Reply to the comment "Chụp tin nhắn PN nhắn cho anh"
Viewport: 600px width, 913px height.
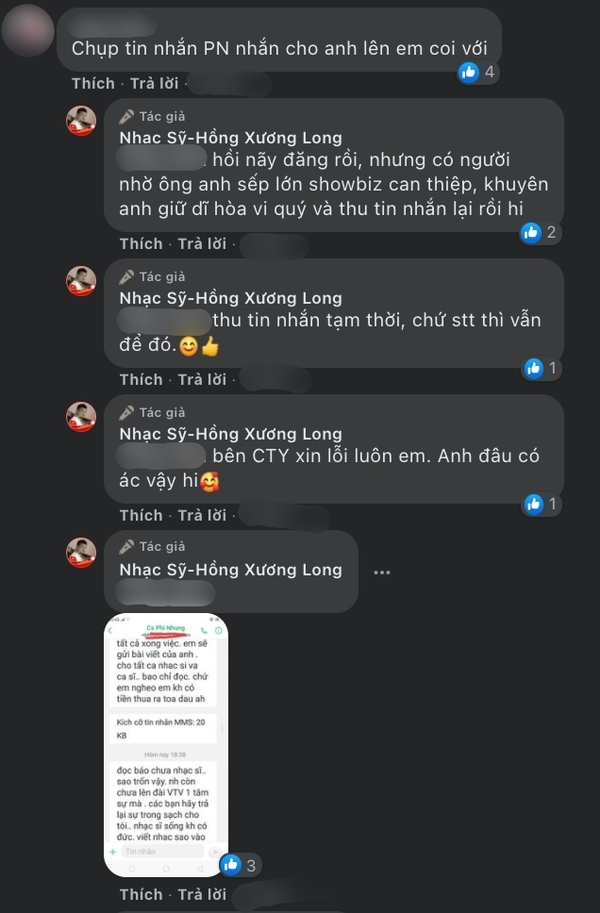tap(155, 83)
